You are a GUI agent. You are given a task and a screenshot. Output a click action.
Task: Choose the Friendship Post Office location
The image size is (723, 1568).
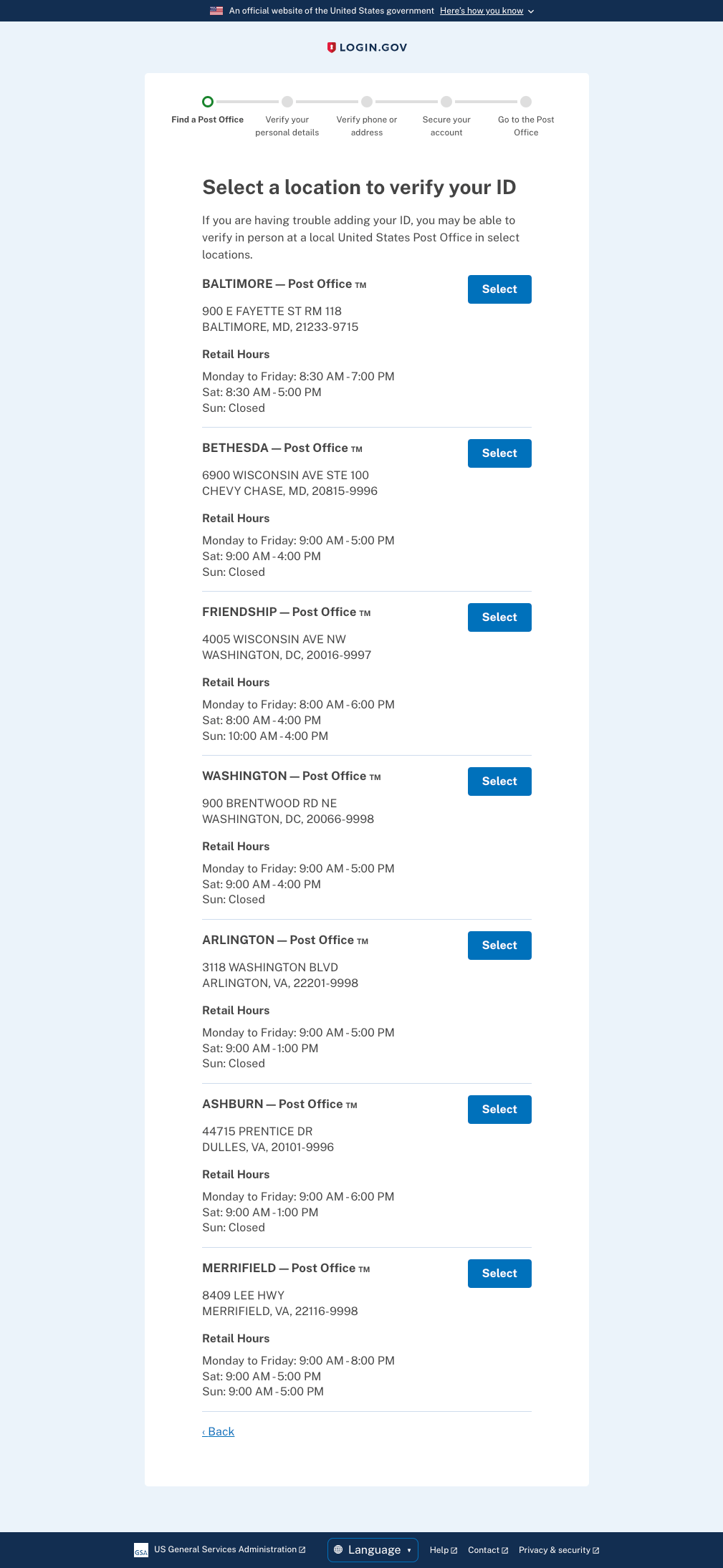(x=499, y=617)
